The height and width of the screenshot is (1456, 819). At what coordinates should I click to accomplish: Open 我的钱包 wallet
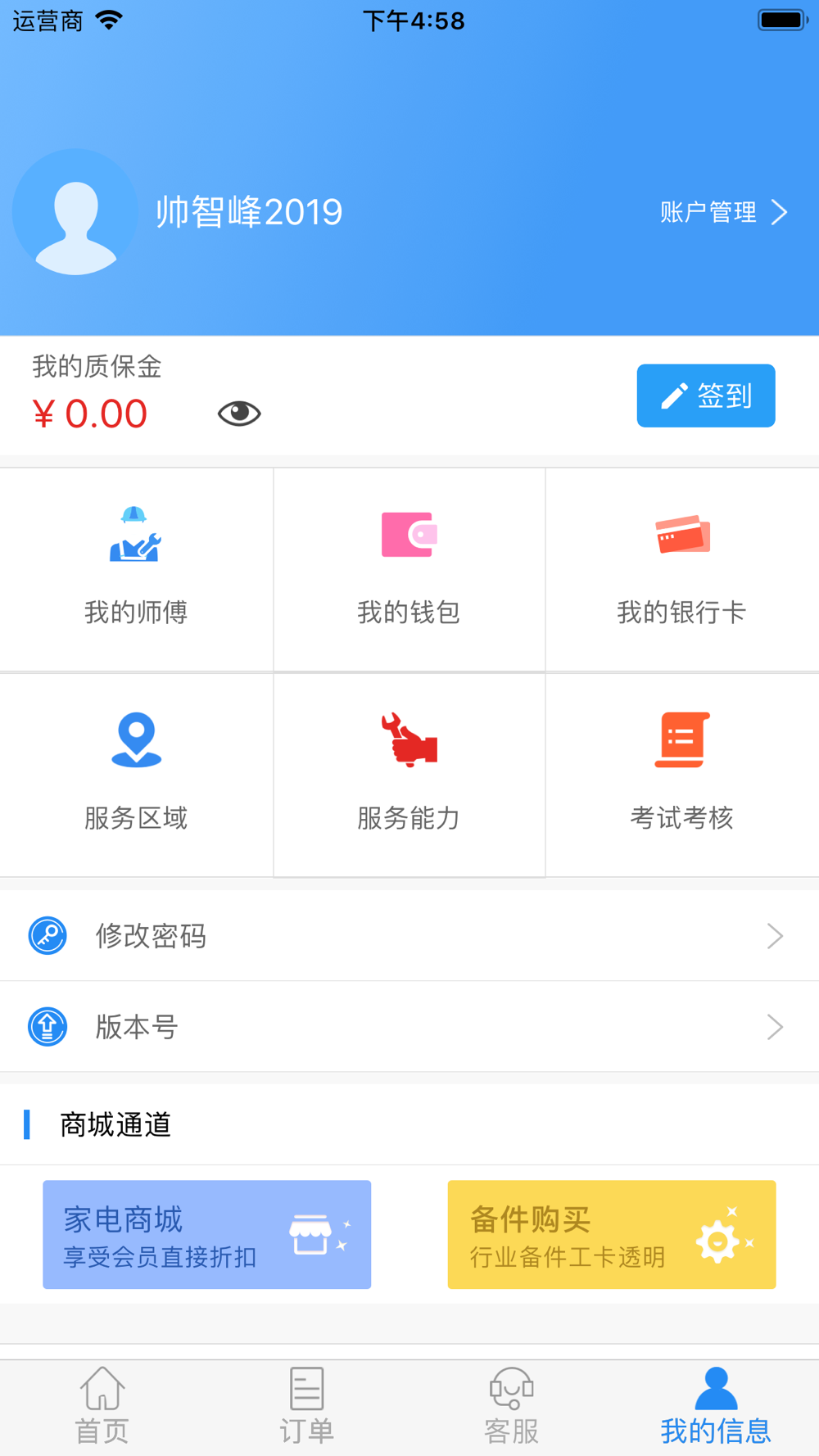409,570
